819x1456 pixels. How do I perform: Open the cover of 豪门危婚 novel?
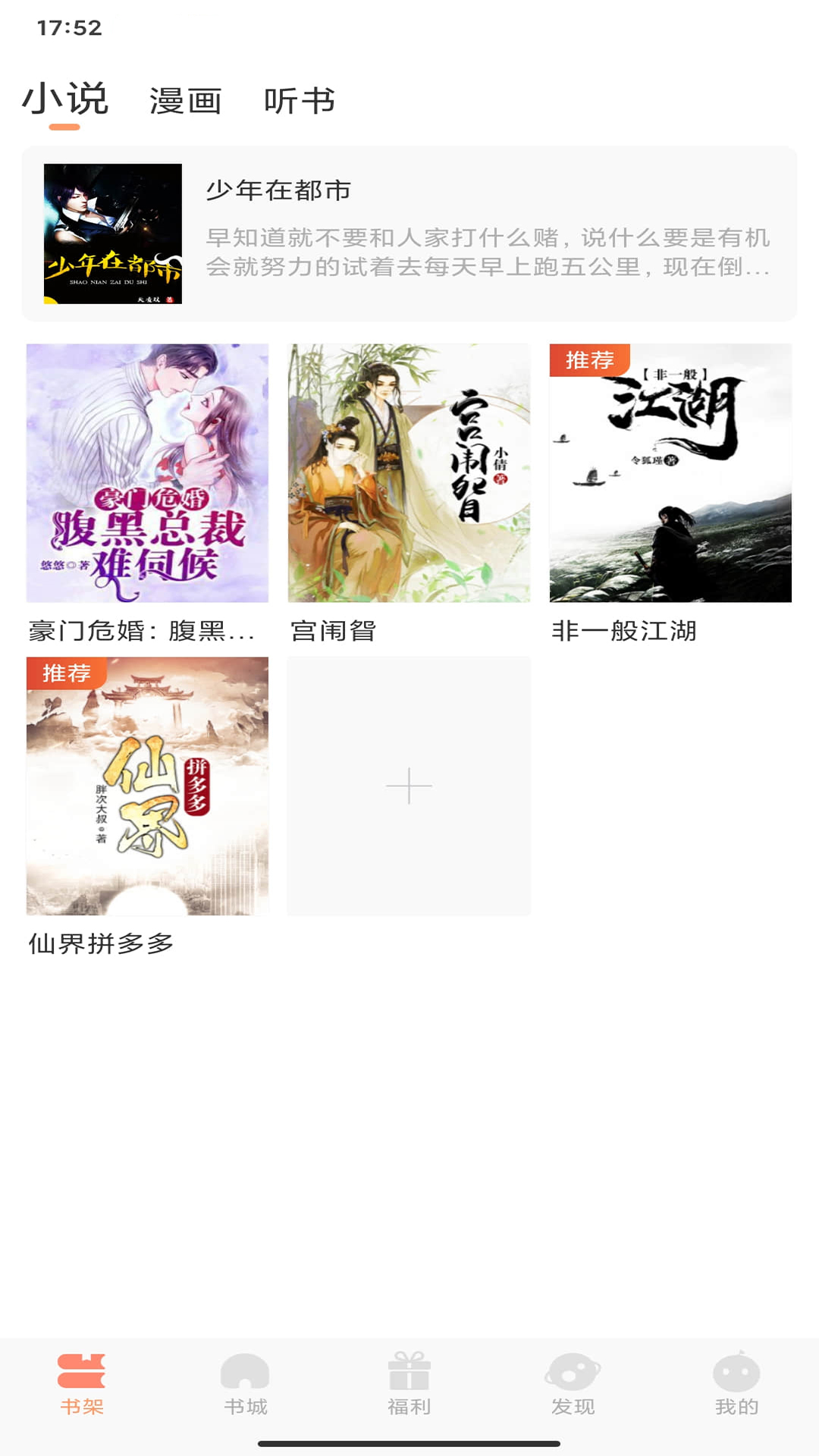pyautogui.click(x=147, y=472)
